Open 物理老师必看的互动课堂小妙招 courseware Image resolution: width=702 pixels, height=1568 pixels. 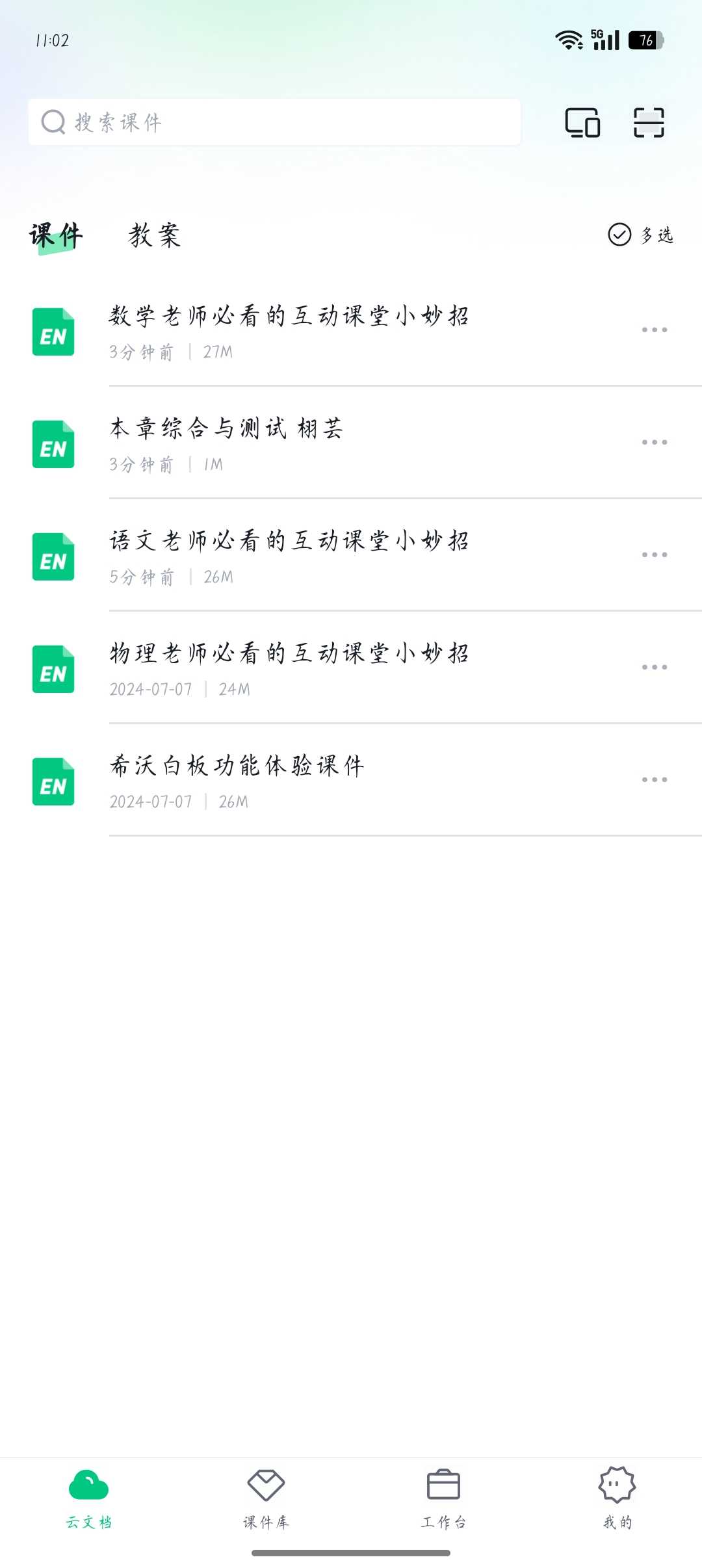(x=289, y=668)
